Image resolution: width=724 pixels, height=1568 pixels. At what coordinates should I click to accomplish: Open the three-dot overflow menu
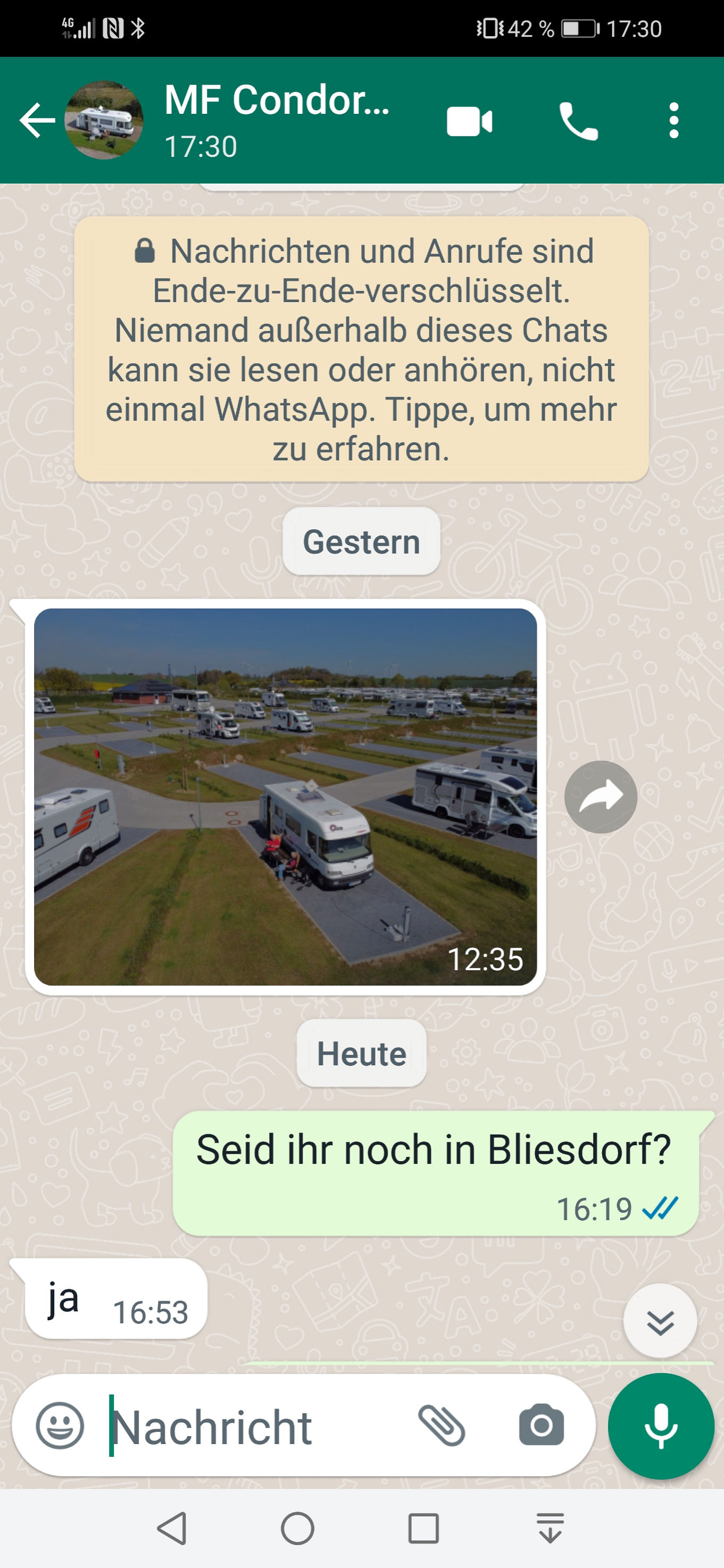pyautogui.click(x=673, y=121)
